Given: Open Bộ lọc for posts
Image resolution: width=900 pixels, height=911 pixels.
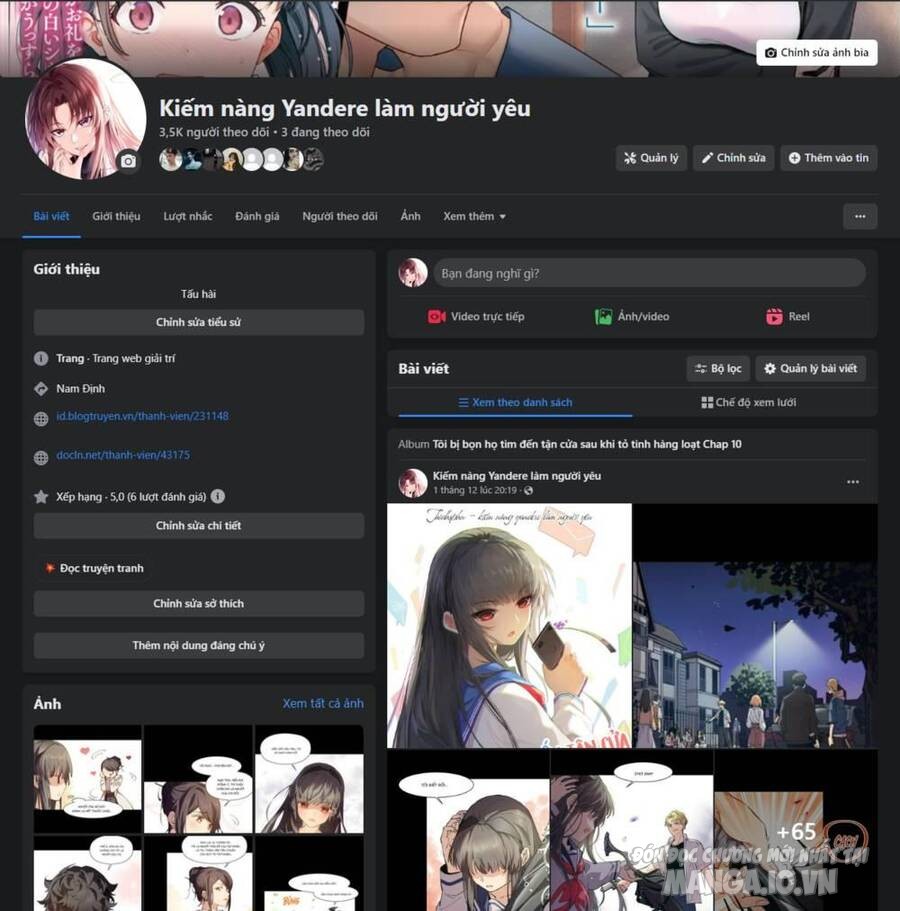Looking at the screenshot, I should pos(718,369).
